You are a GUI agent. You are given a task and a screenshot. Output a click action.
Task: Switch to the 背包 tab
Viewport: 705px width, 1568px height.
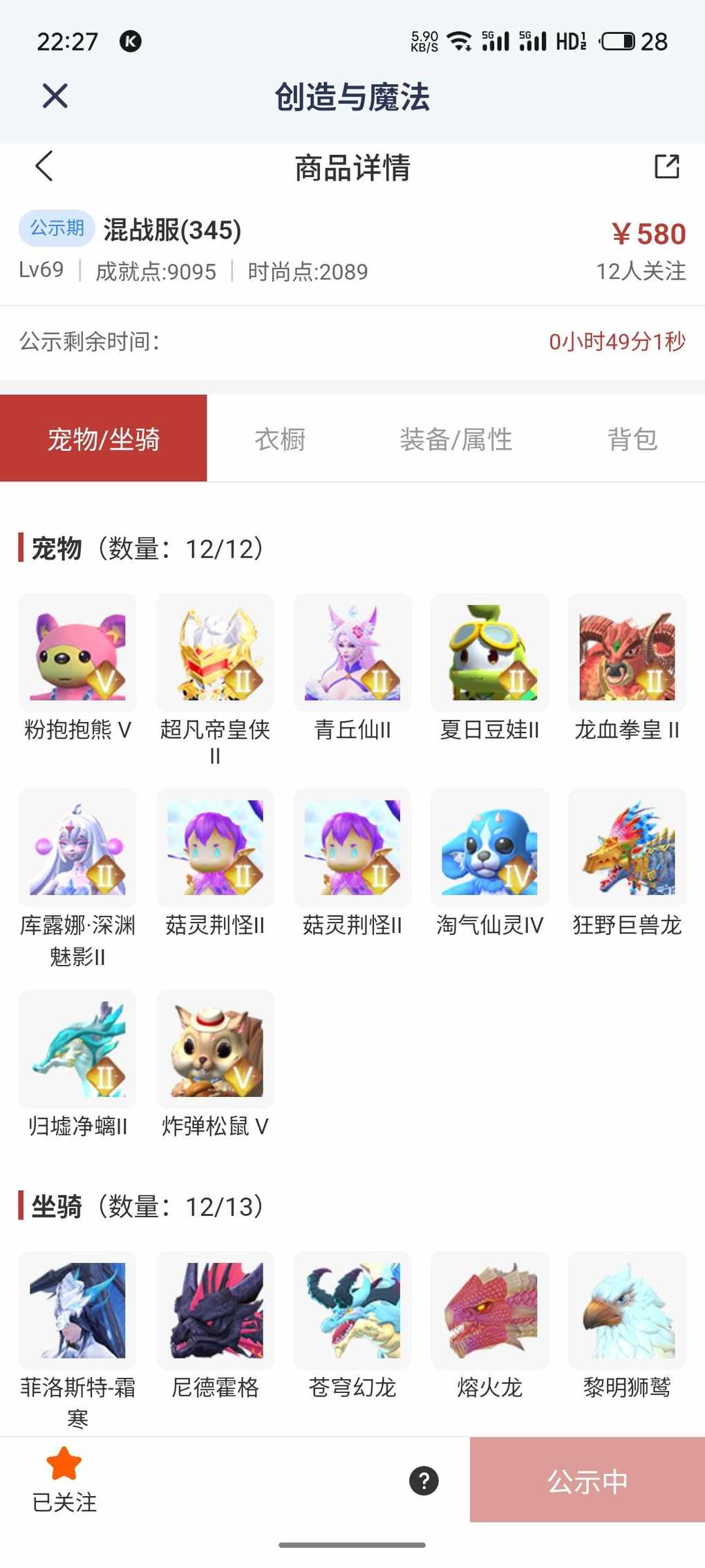pyautogui.click(x=632, y=439)
